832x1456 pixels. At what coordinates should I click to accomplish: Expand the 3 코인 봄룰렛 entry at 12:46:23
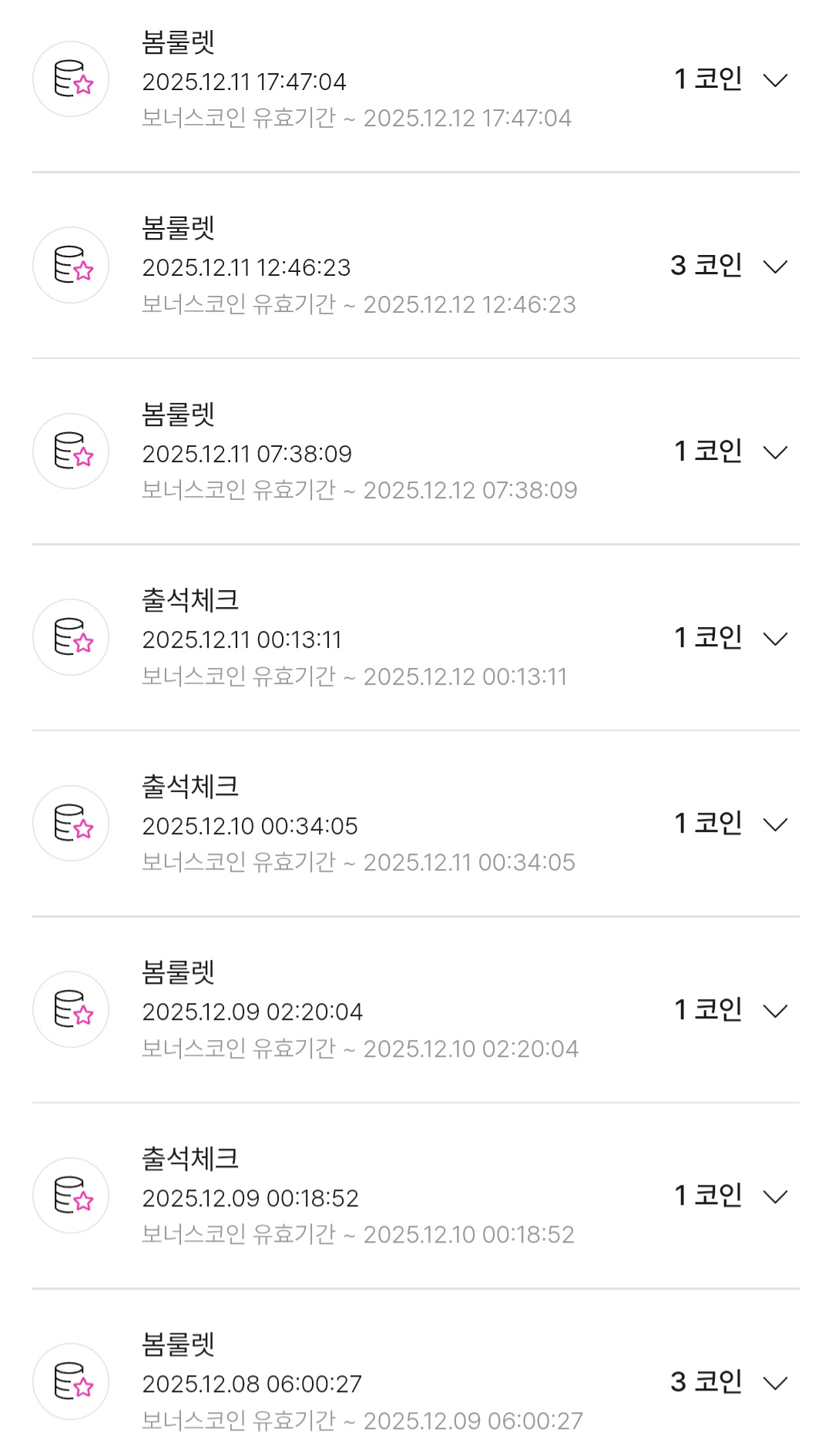click(774, 267)
